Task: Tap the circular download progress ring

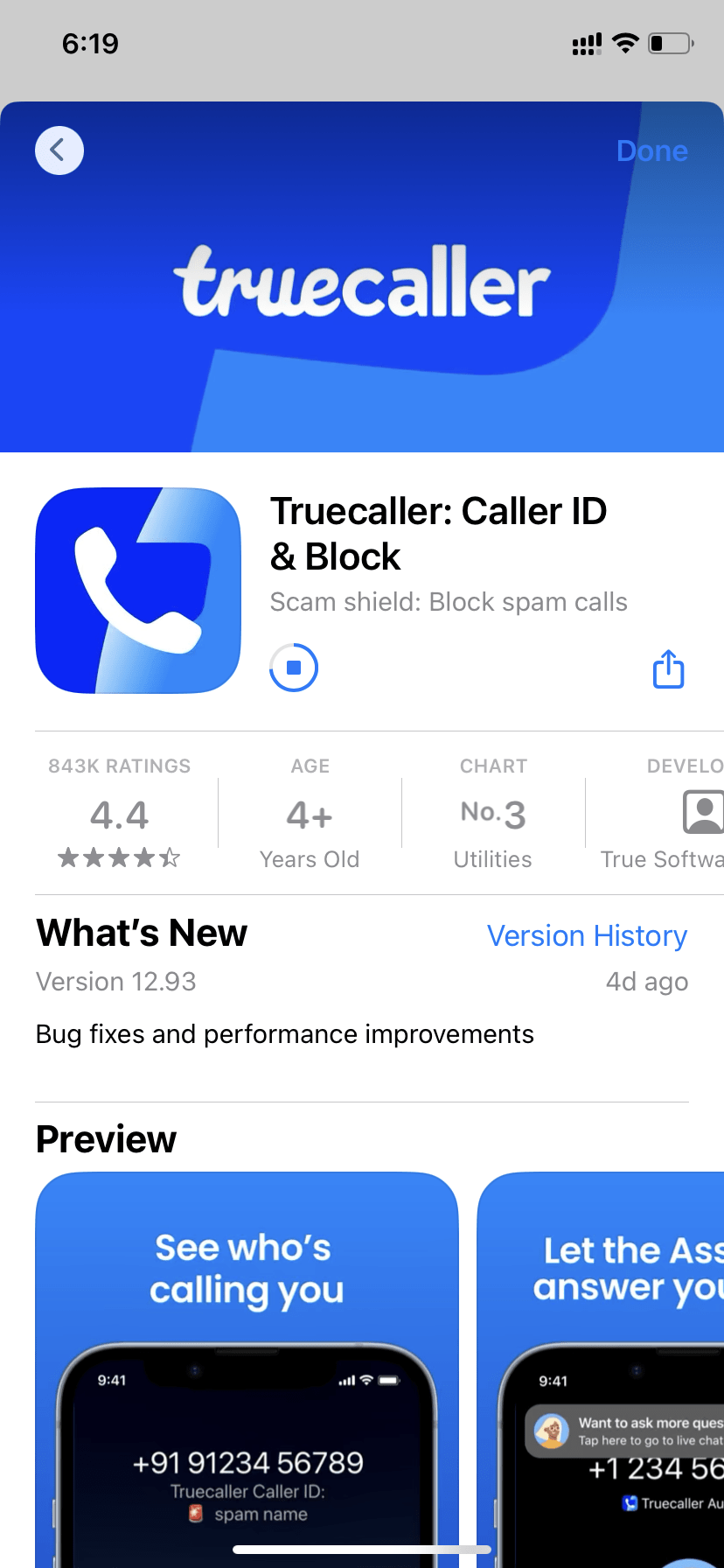Action: point(294,668)
